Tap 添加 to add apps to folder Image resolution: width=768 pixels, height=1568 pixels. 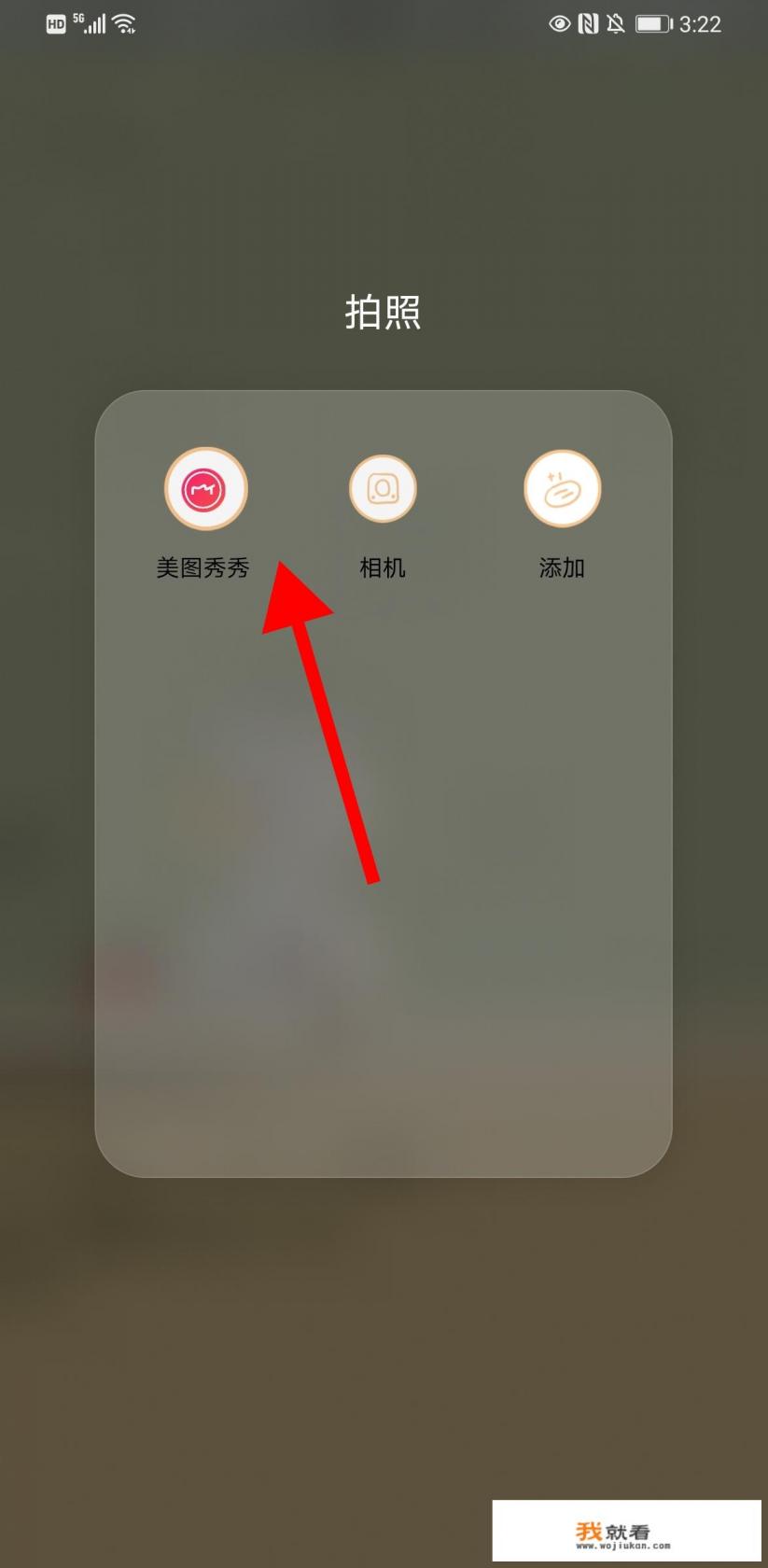click(562, 489)
